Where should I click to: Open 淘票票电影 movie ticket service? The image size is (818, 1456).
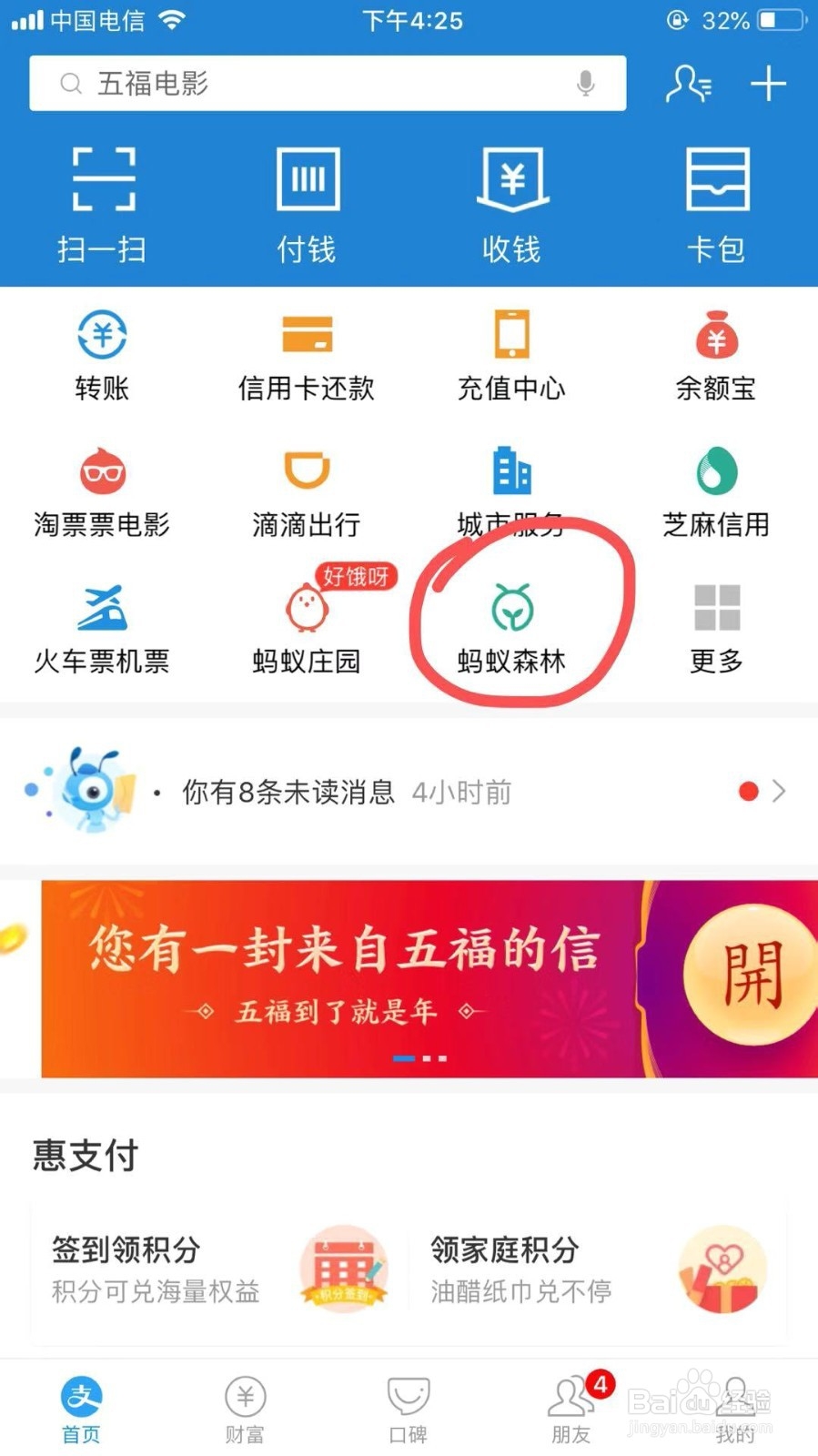[101, 491]
